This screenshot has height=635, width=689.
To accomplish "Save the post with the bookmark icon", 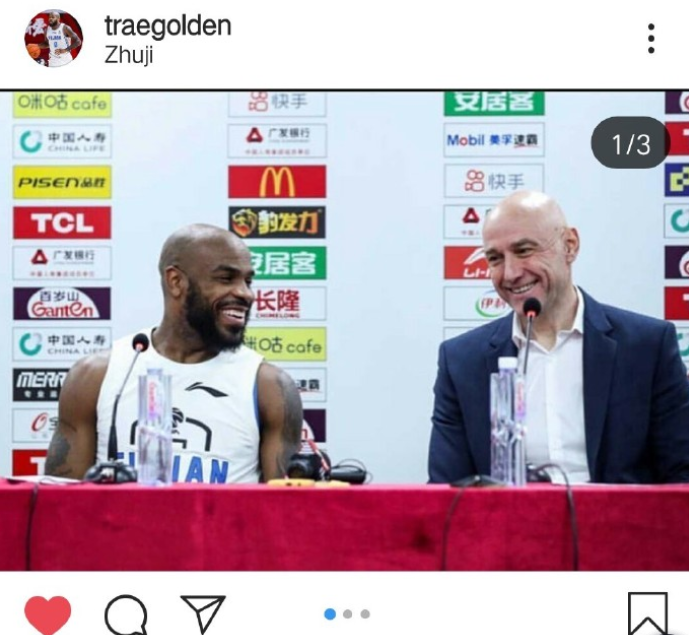I will (x=647, y=614).
